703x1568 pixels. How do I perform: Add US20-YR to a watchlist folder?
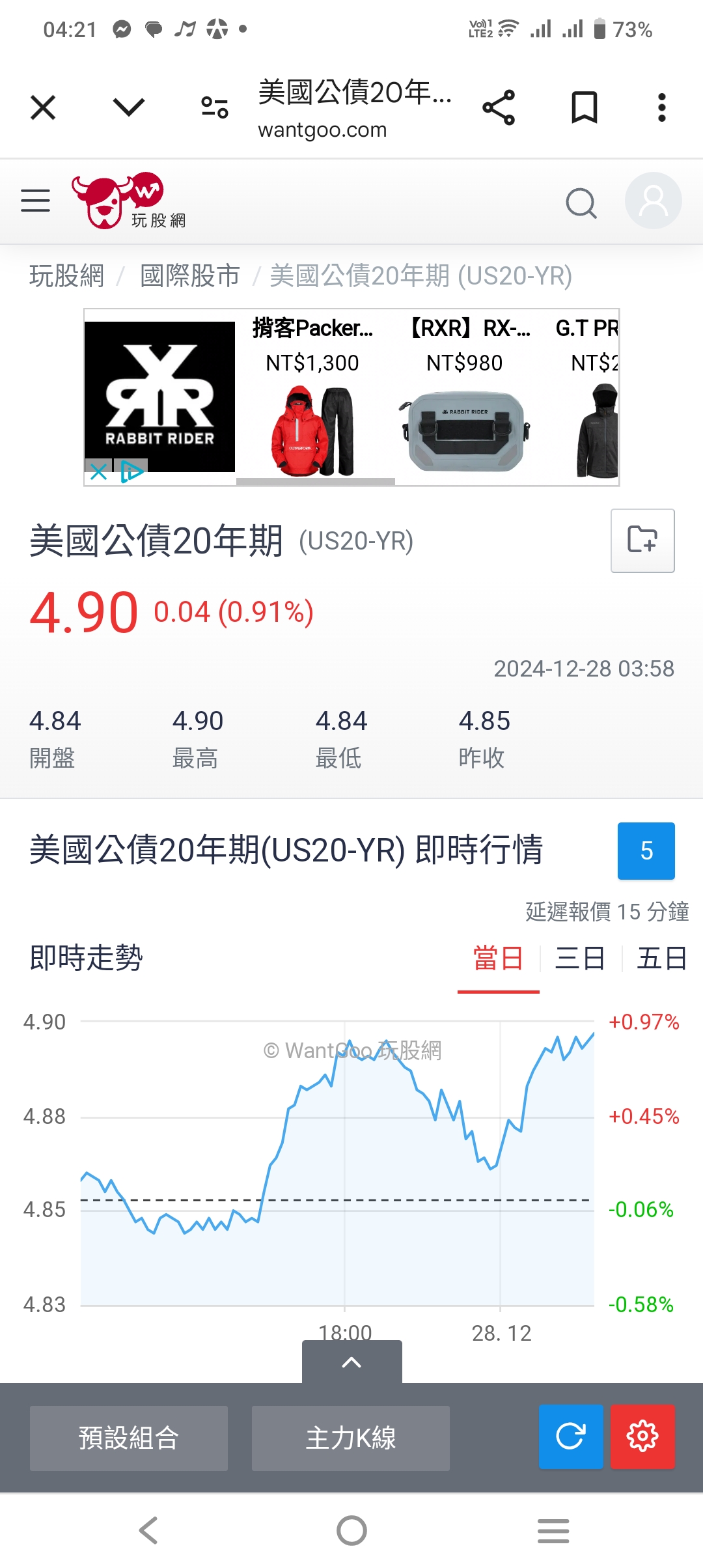[642, 540]
